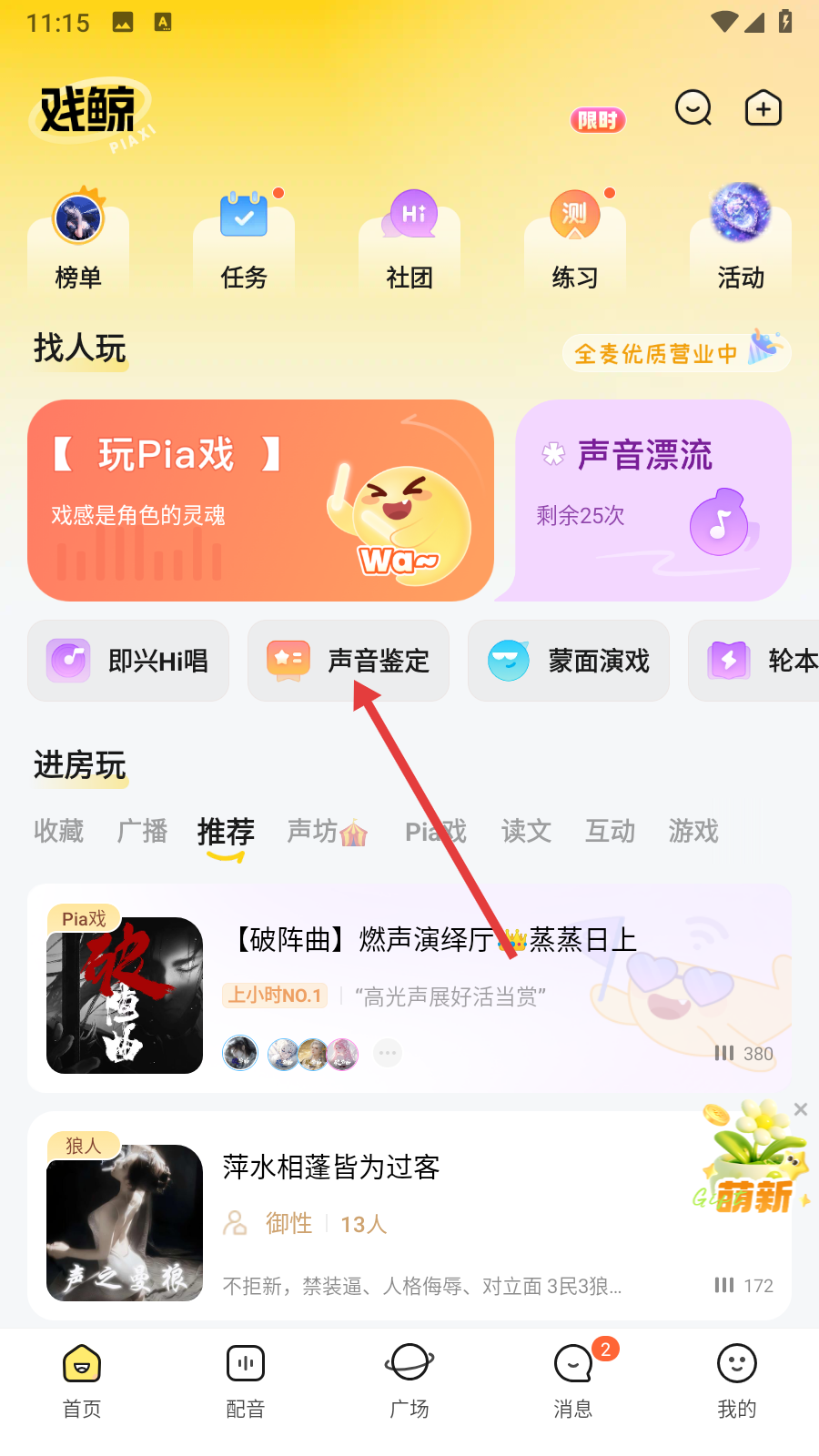Tap the plus create icon
819x1456 pixels.
click(x=763, y=108)
